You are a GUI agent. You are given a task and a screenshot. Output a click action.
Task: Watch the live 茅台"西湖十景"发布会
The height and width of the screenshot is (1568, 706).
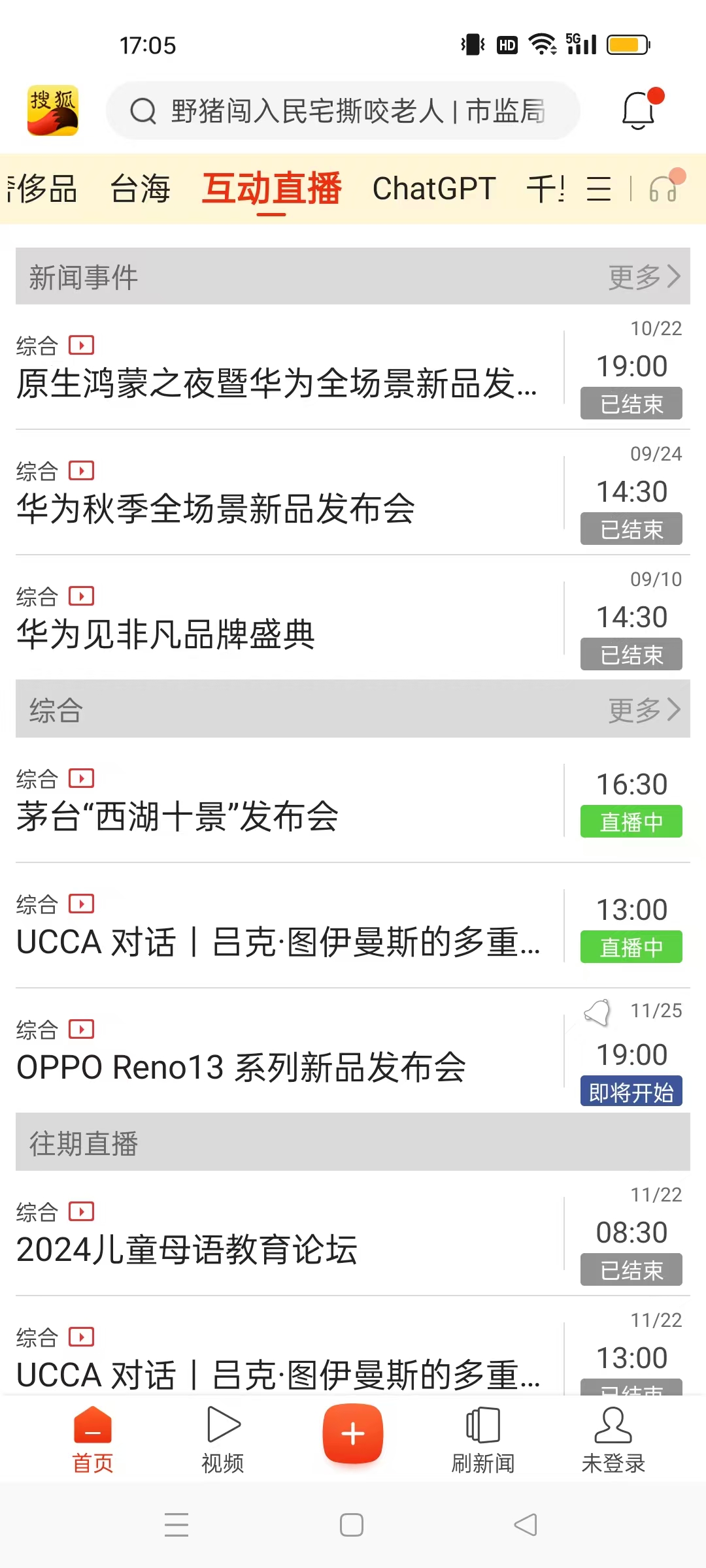coord(353,800)
